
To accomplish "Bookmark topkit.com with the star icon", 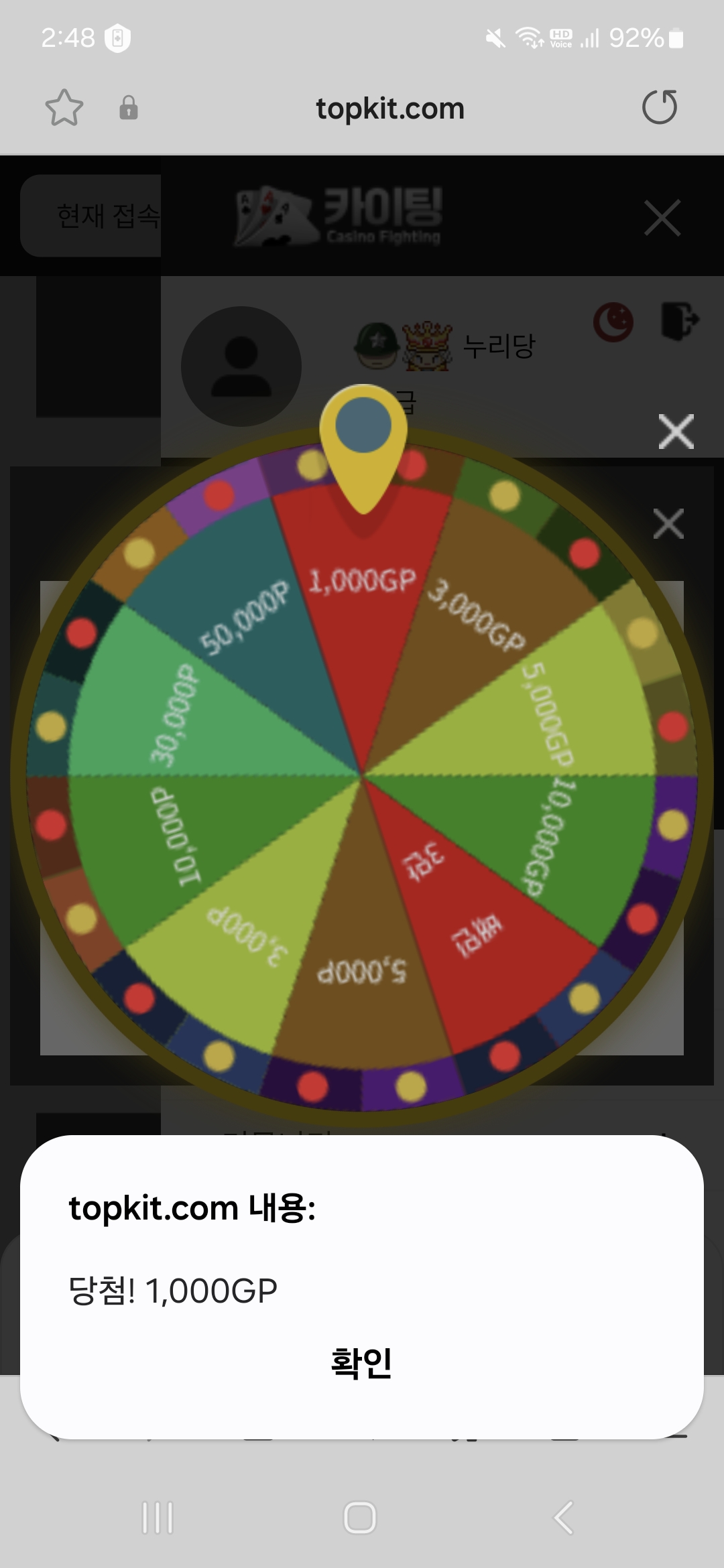I will (64, 108).
